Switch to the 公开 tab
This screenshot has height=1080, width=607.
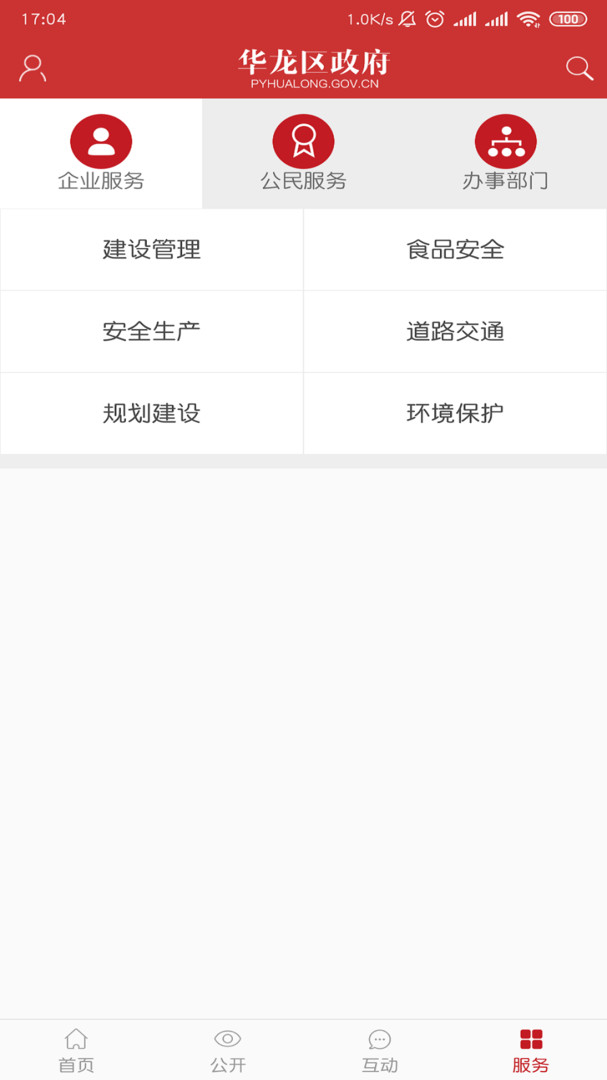tap(228, 1050)
